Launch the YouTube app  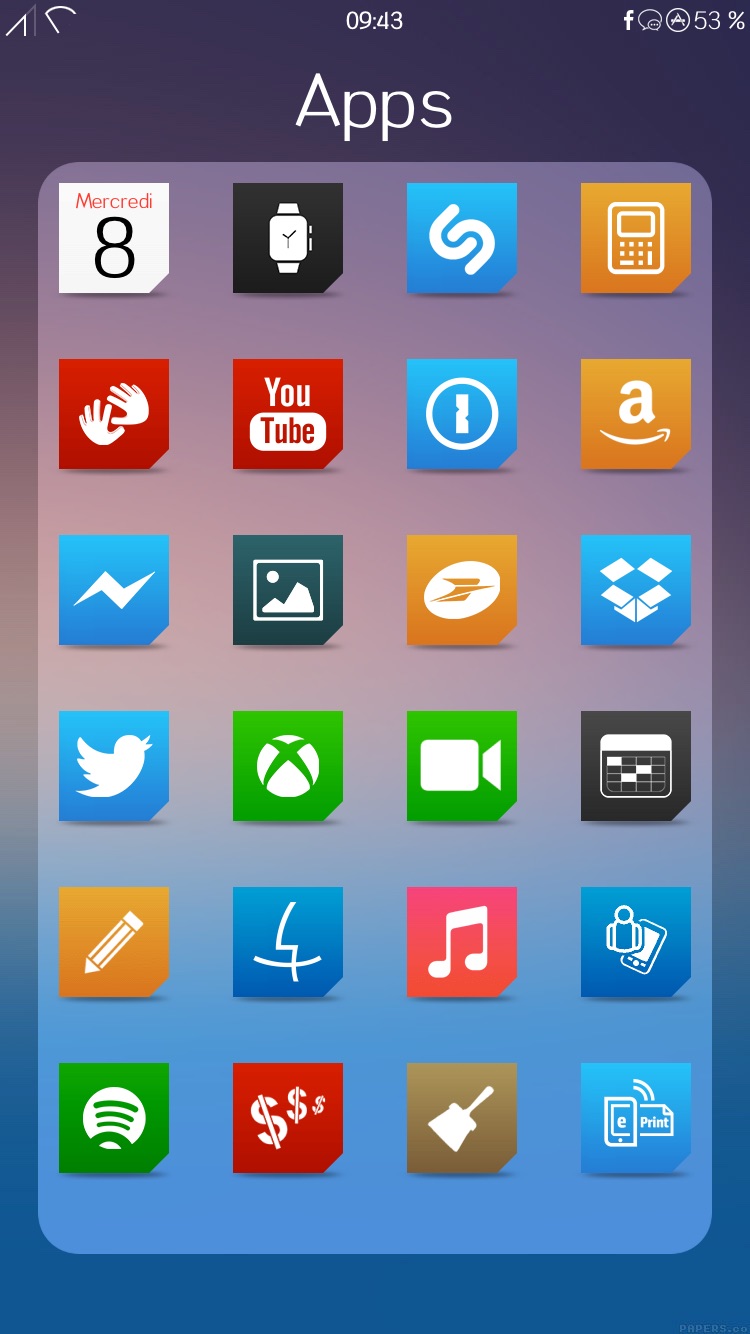click(288, 414)
